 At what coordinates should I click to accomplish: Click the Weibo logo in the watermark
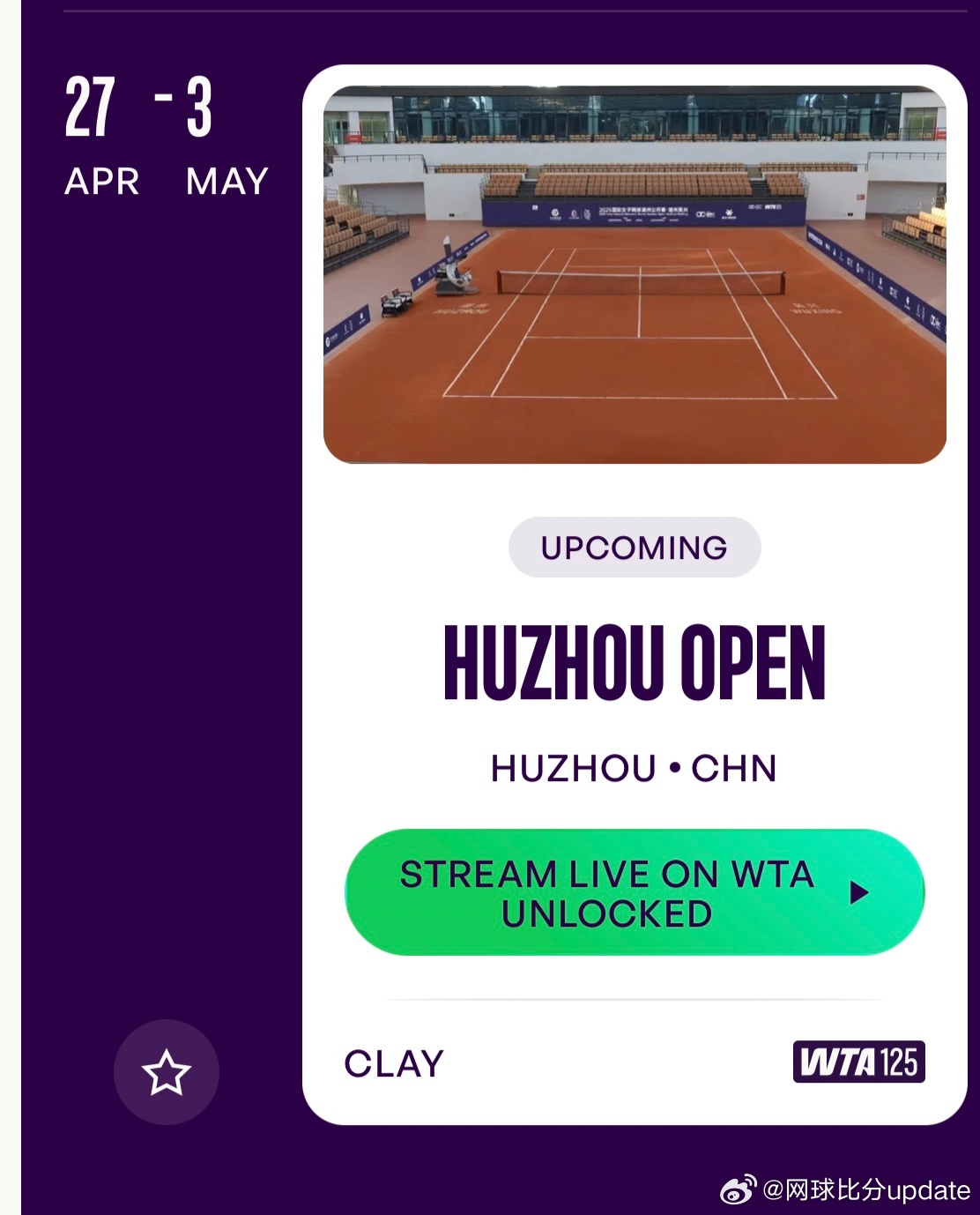(737, 1189)
